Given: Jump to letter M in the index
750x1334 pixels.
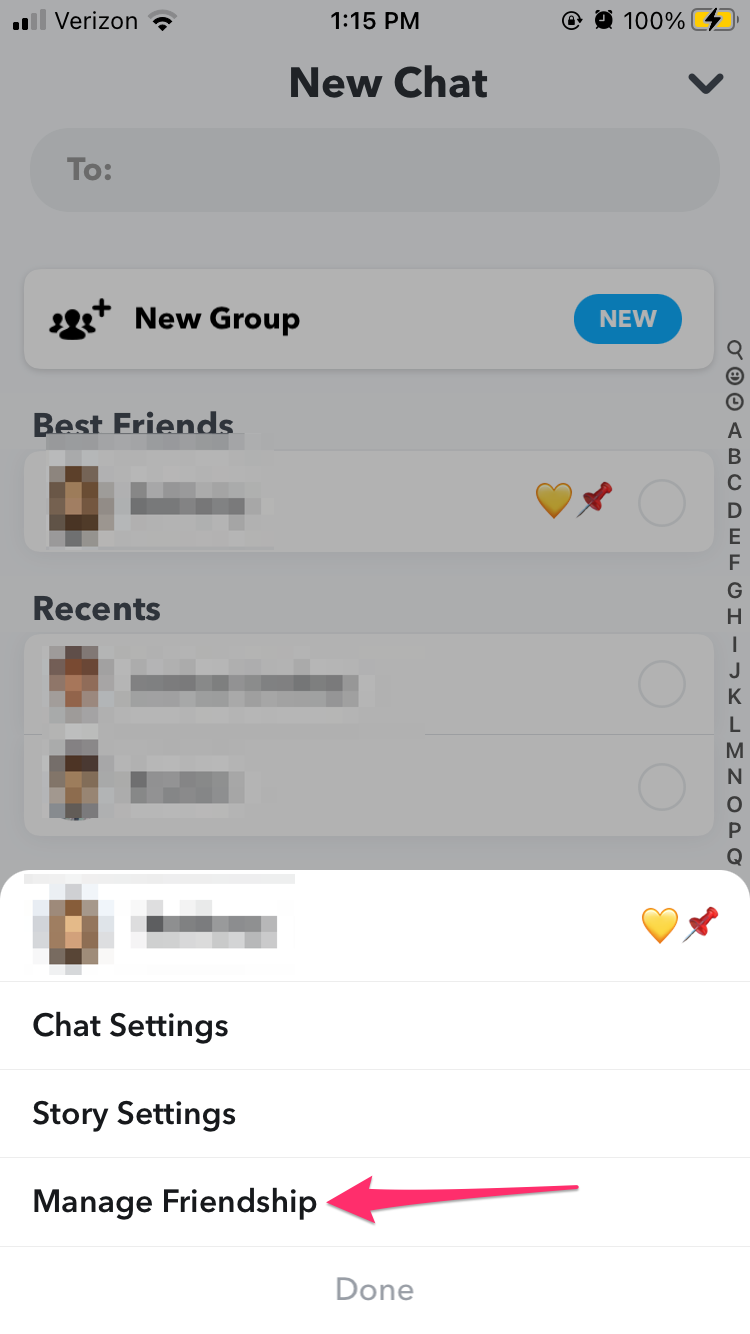Looking at the screenshot, I should [735, 750].
